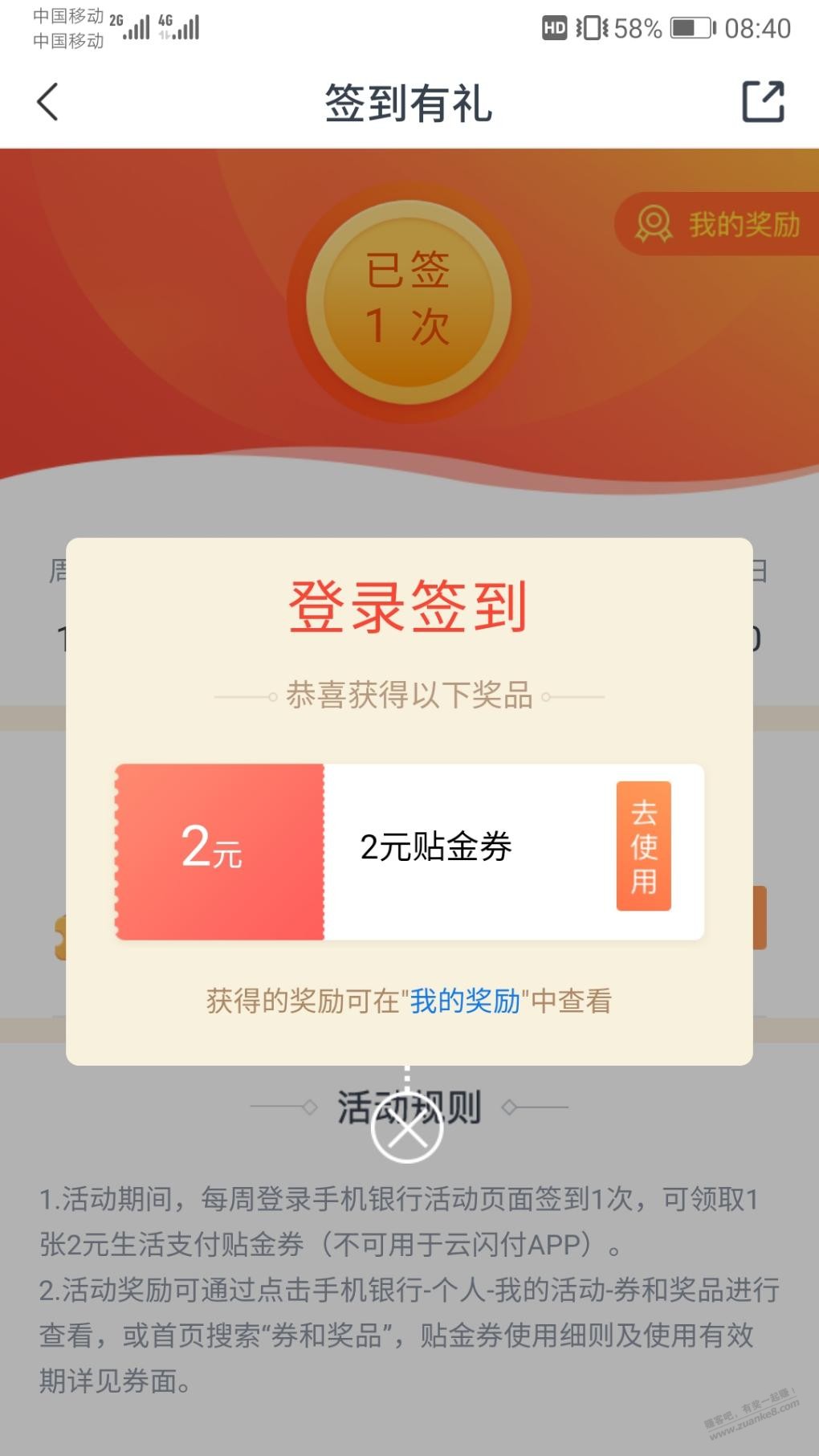819x1456 pixels.
Task: Open 我的奖励 button at top right
Action: tap(718, 224)
